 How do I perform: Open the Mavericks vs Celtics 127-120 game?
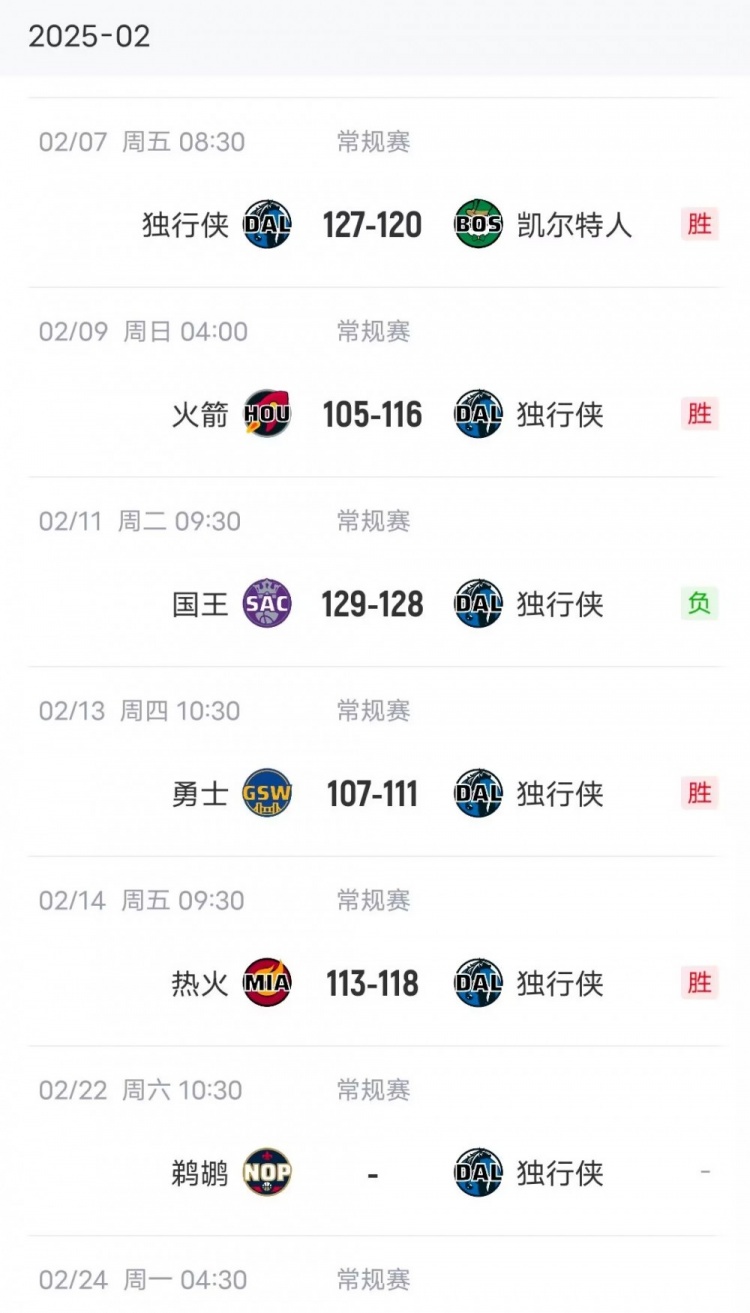(372, 225)
